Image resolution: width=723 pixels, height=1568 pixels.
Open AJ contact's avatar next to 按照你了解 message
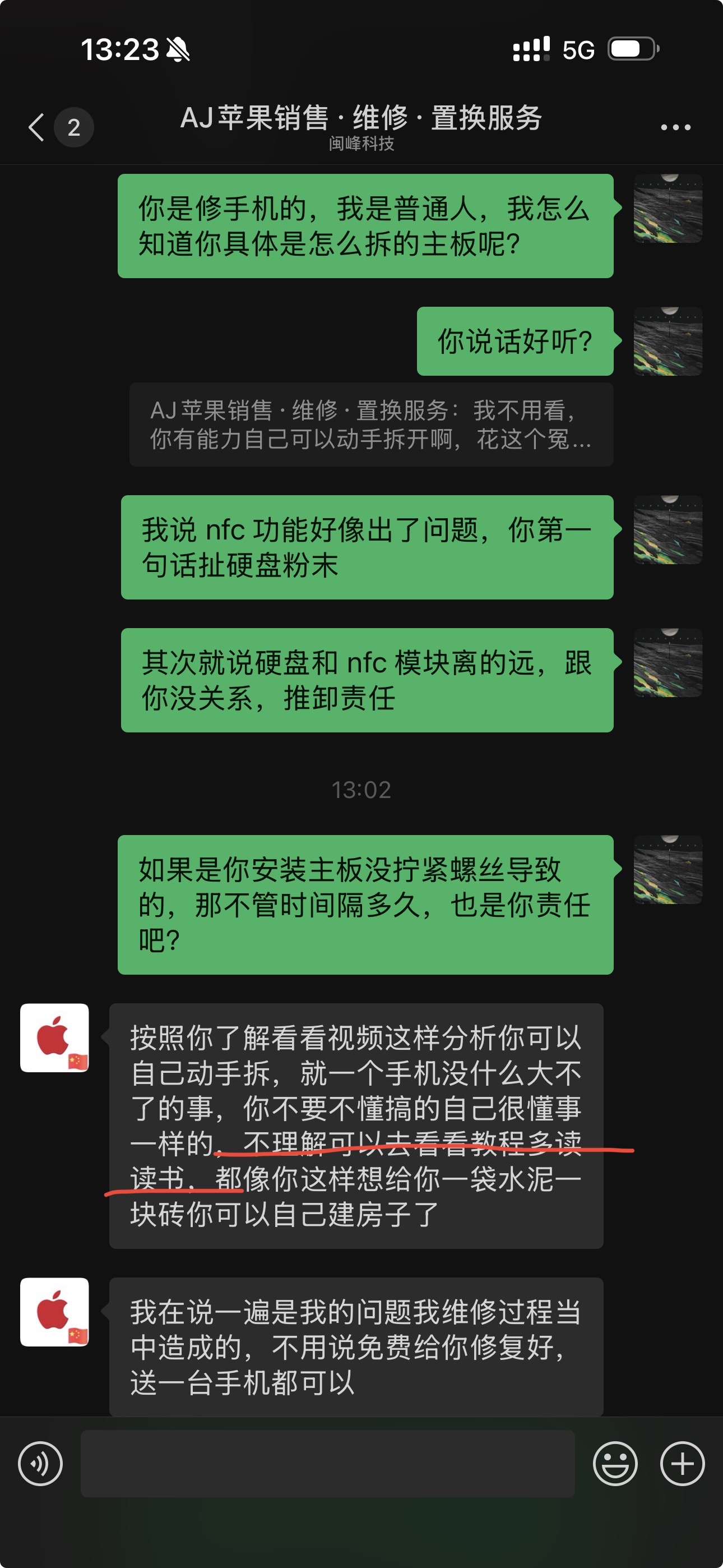coord(54,1038)
